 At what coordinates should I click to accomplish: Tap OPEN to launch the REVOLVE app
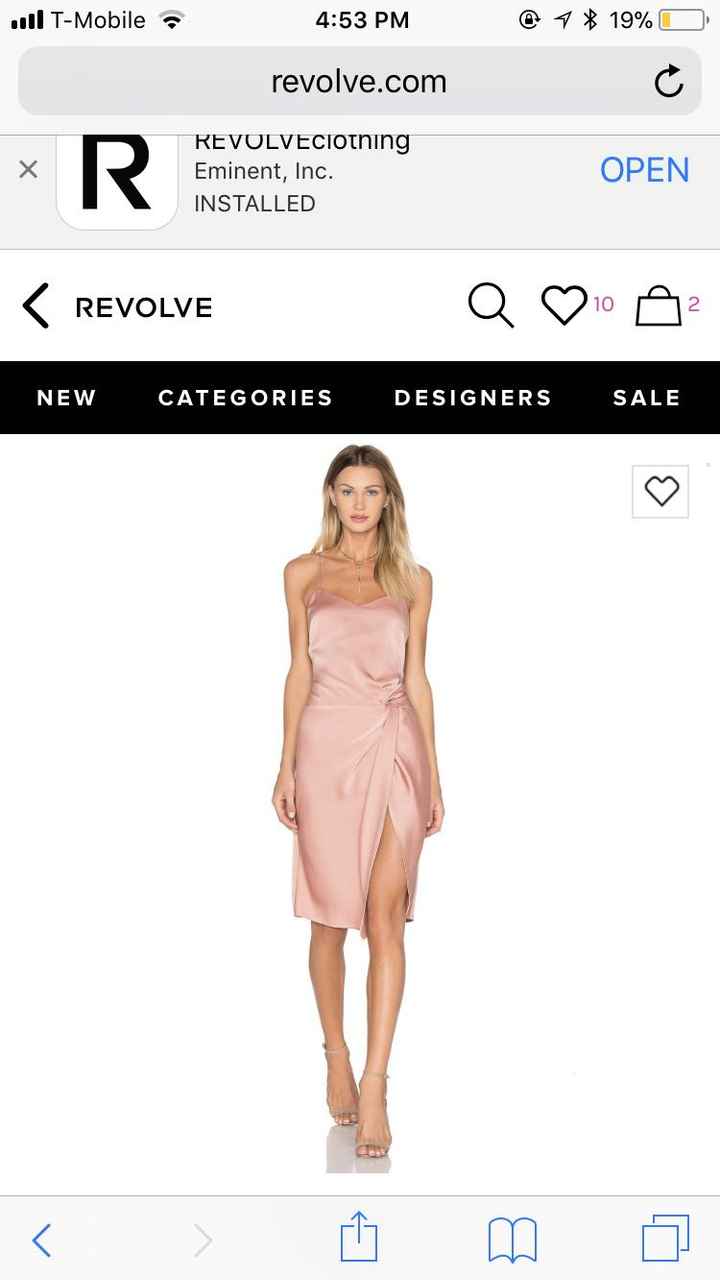(x=644, y=170)
